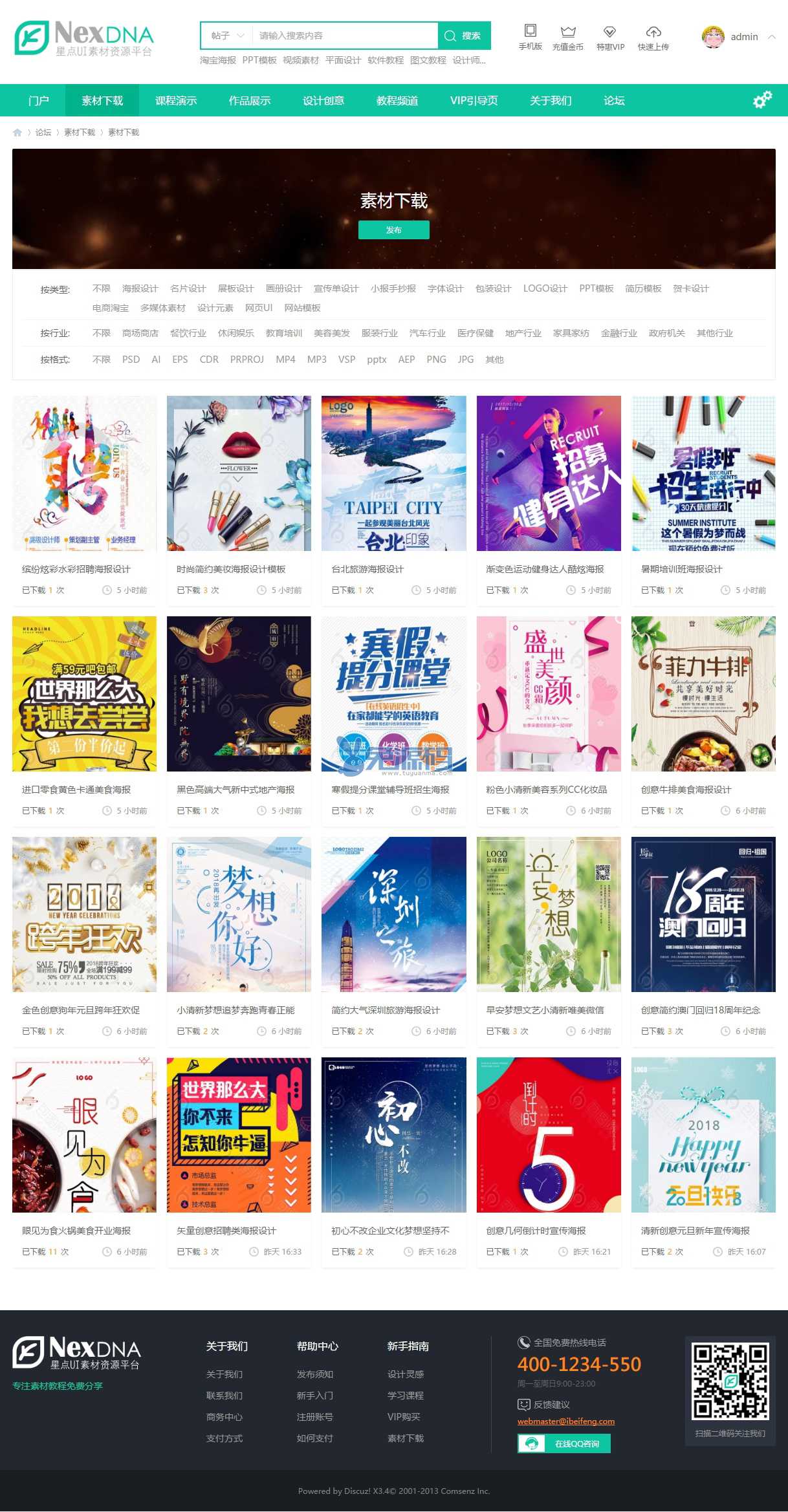Open the webmaster@ibeifeng.com email link
The image size is (788, 1512).
tap(565, 1421)
